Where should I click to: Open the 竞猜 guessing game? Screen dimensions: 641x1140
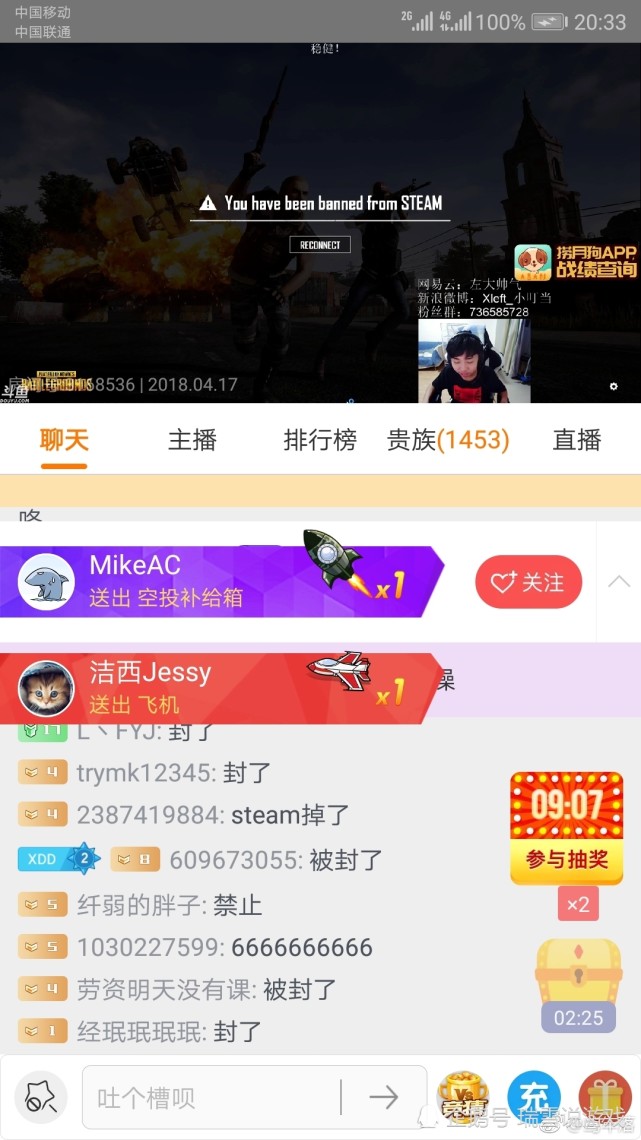[x=462, y=1098]
